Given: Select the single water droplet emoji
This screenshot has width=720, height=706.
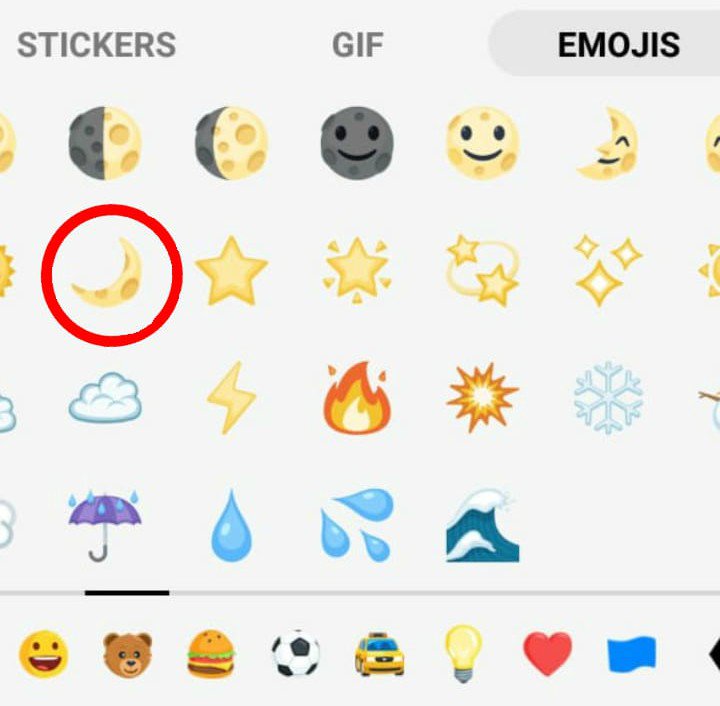Looking at the screenshot, I should pos(231,524).
